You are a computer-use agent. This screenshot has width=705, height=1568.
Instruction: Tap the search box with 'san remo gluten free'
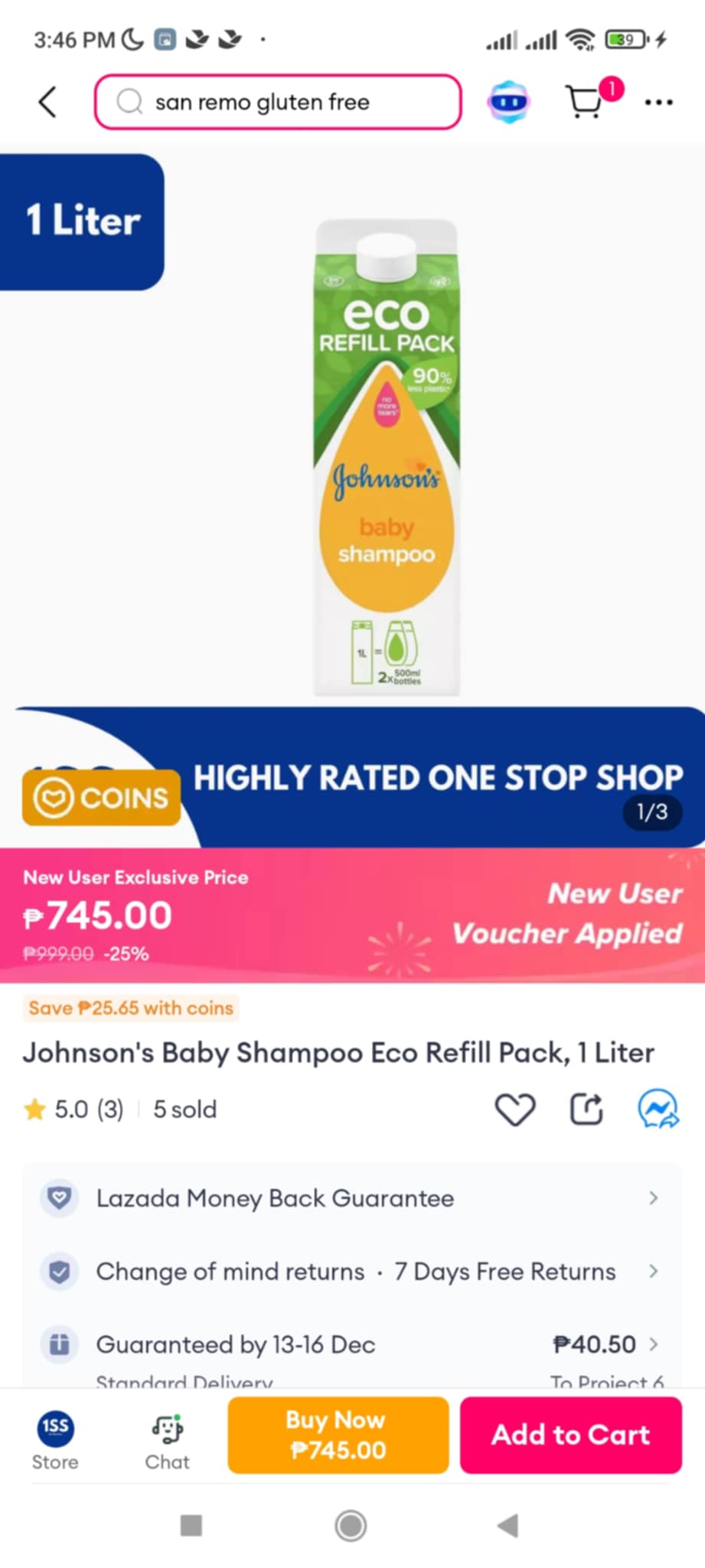[x=277, y=102]
